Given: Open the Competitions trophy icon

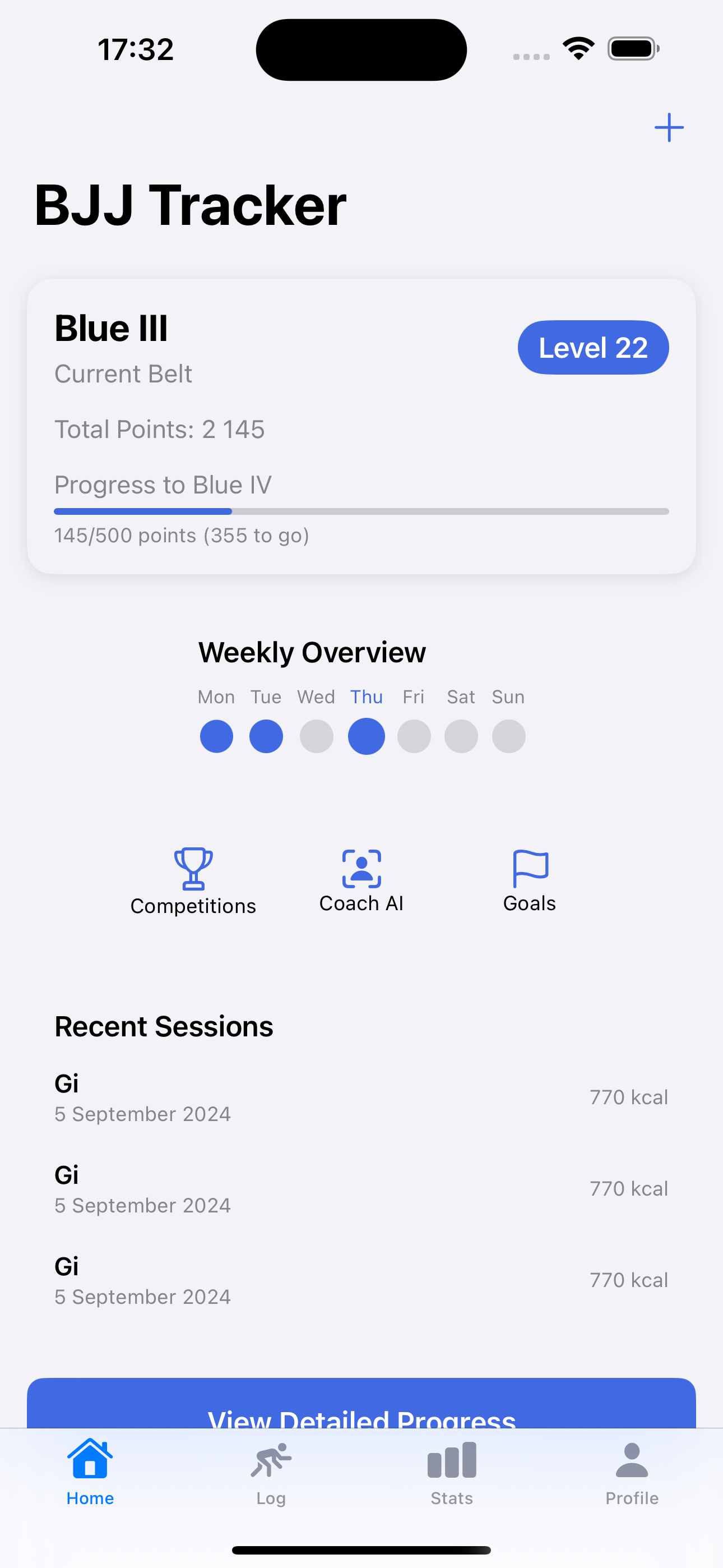Looking at the screenshot, I should pyautogui.click(x=193, y=869).
